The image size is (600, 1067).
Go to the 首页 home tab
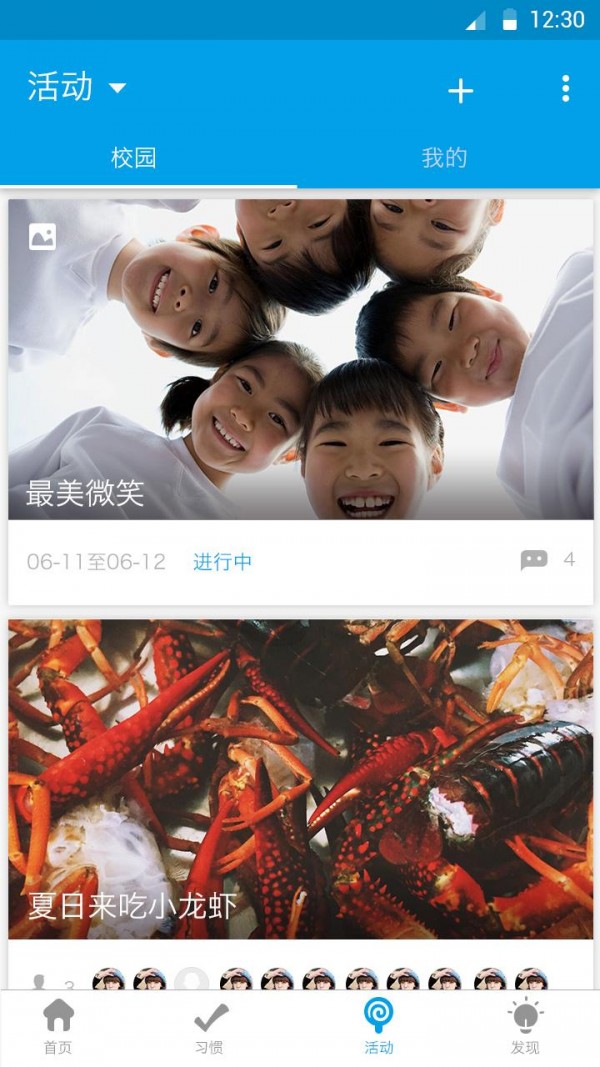point(58,1026)
